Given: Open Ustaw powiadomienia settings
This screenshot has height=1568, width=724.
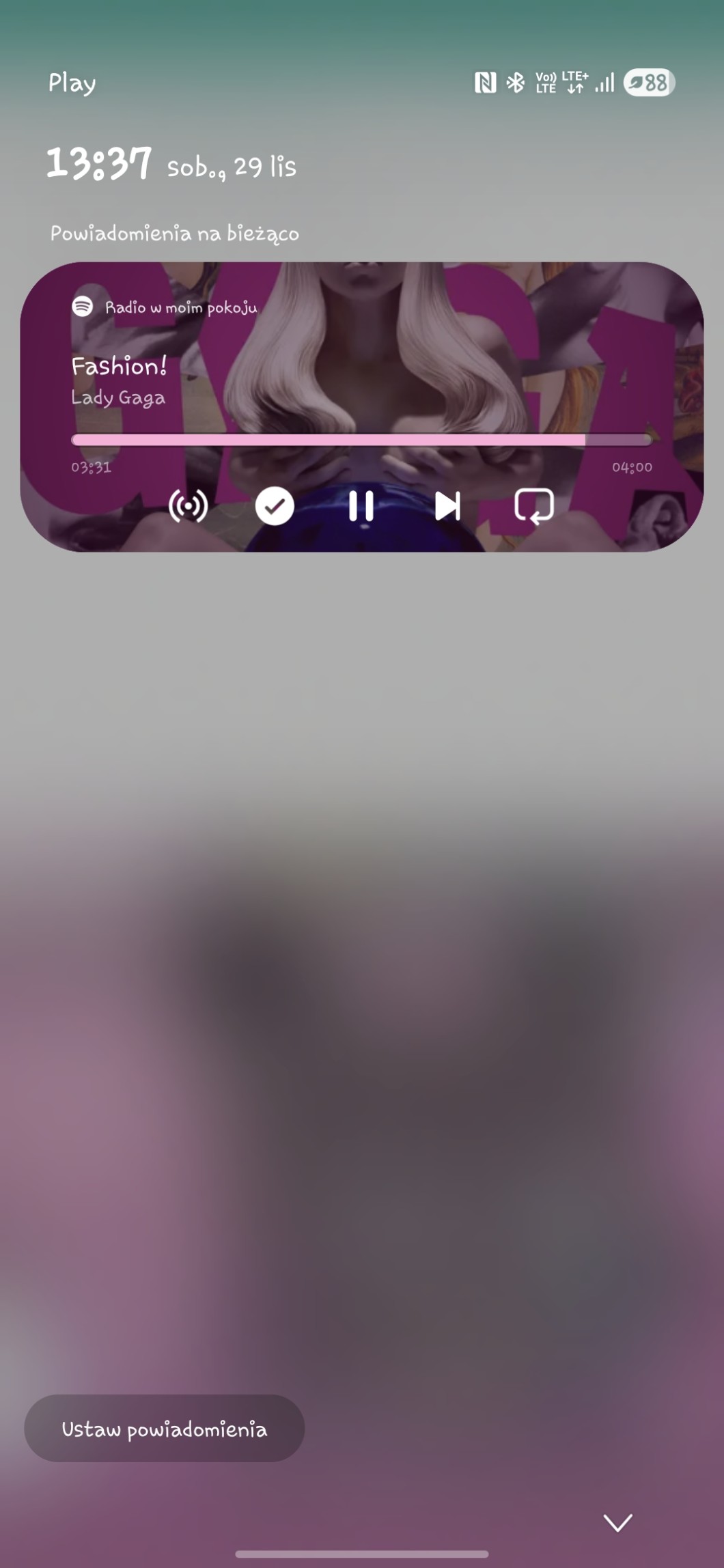Looking at the screenshot, I should click(164, 1429).
